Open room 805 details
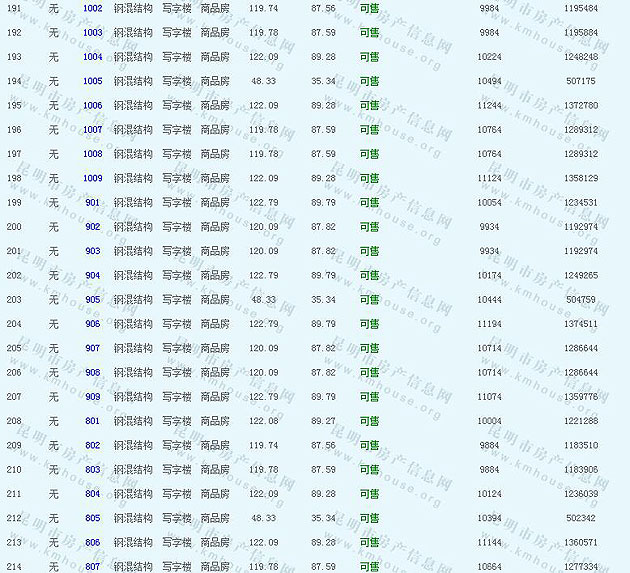Screen dimensions: 630x573 pyautogui.click(x=92, y=518)
